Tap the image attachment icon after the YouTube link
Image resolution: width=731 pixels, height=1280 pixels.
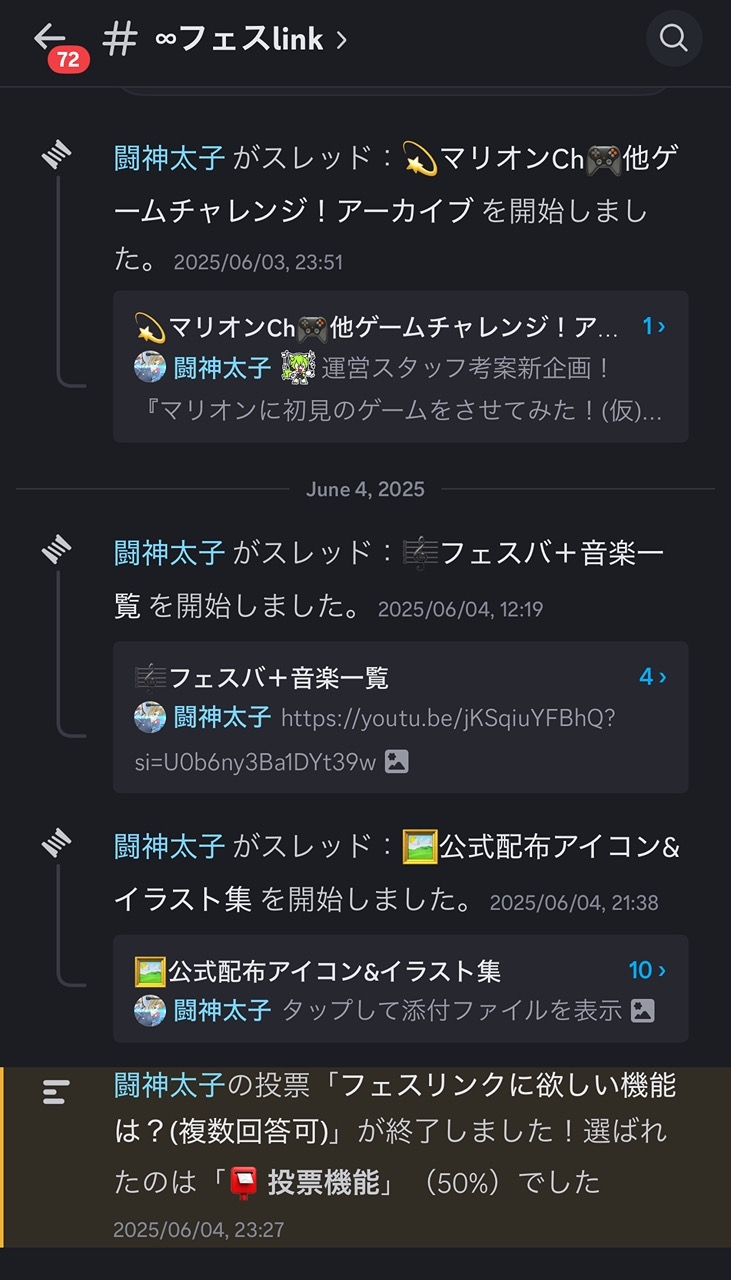click(x=398, y=761)
